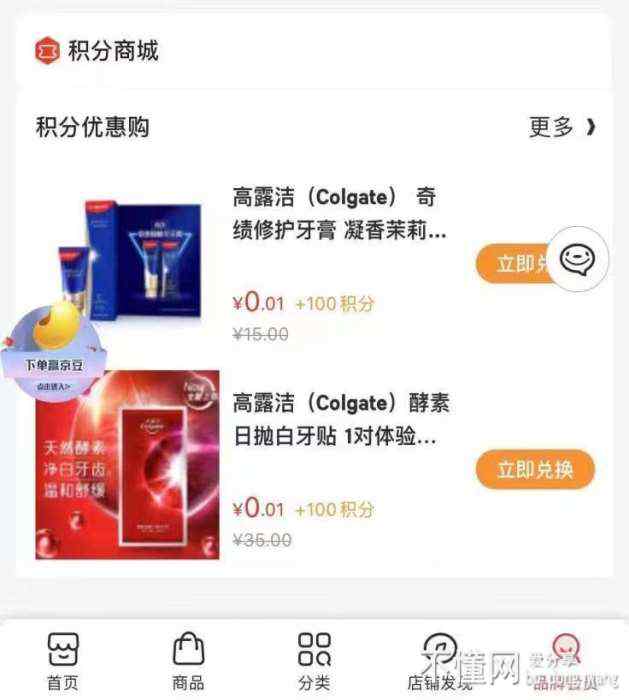Redeem the 酵素日抛白牙贴 with 立即兑换
This screenshot has height=700, width=629.
[x=535, y=469]
